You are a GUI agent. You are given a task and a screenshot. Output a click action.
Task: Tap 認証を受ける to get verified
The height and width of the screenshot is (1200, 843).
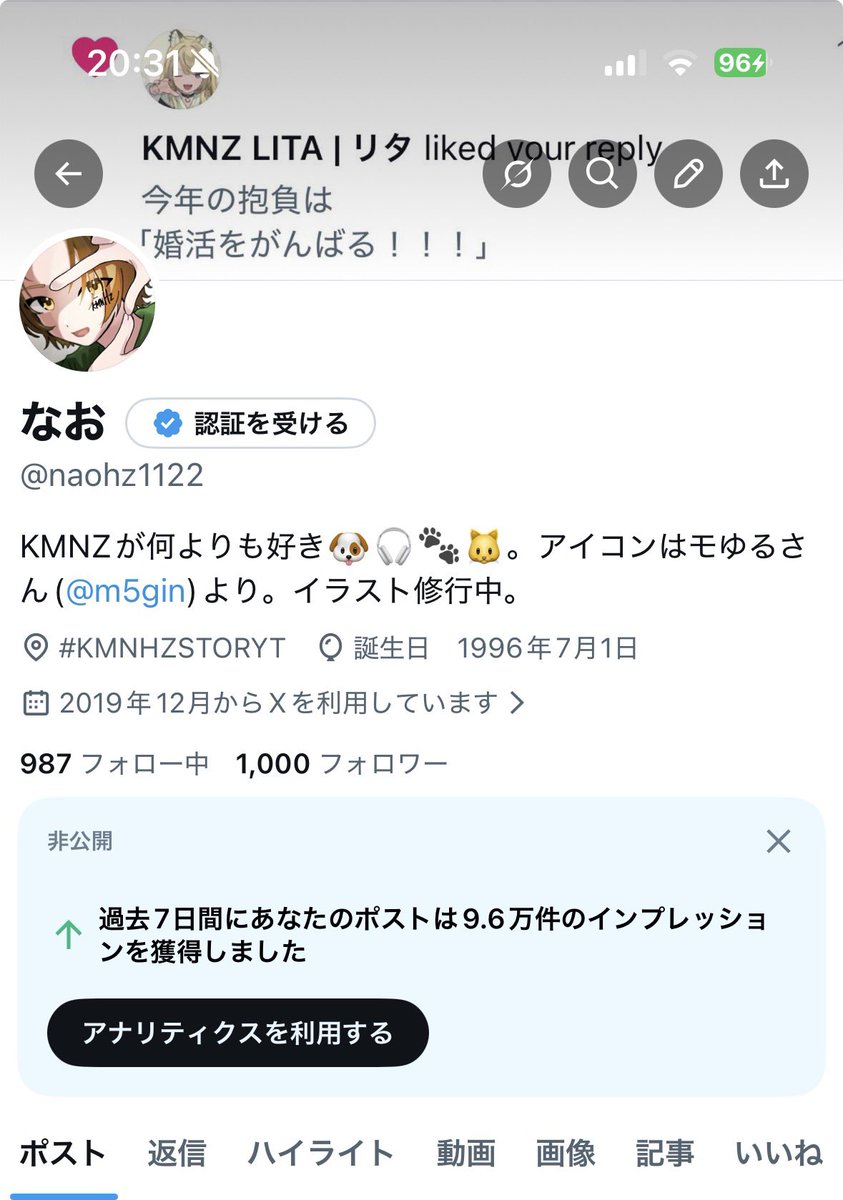(x=250, y=423)
